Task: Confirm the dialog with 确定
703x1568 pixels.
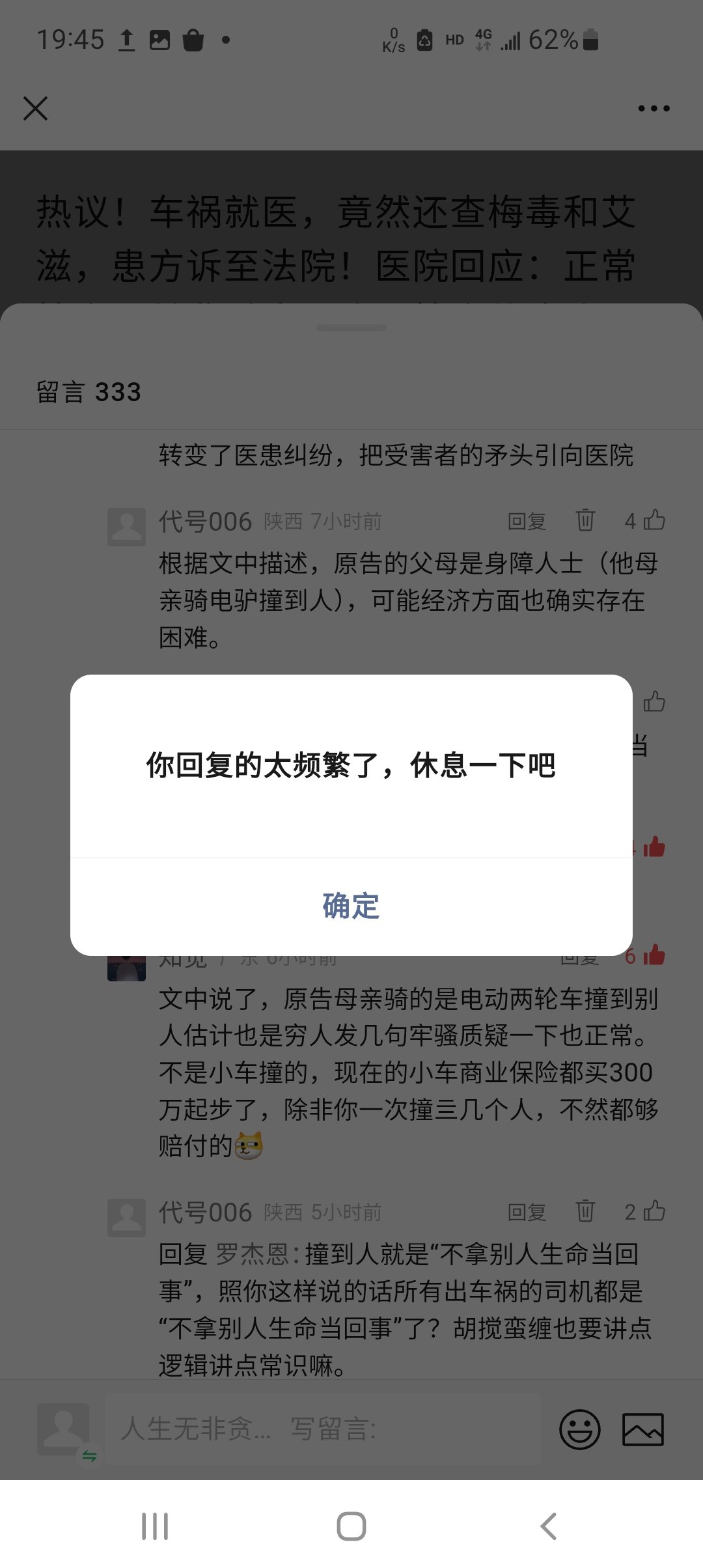Action: [x=351, y=906]
